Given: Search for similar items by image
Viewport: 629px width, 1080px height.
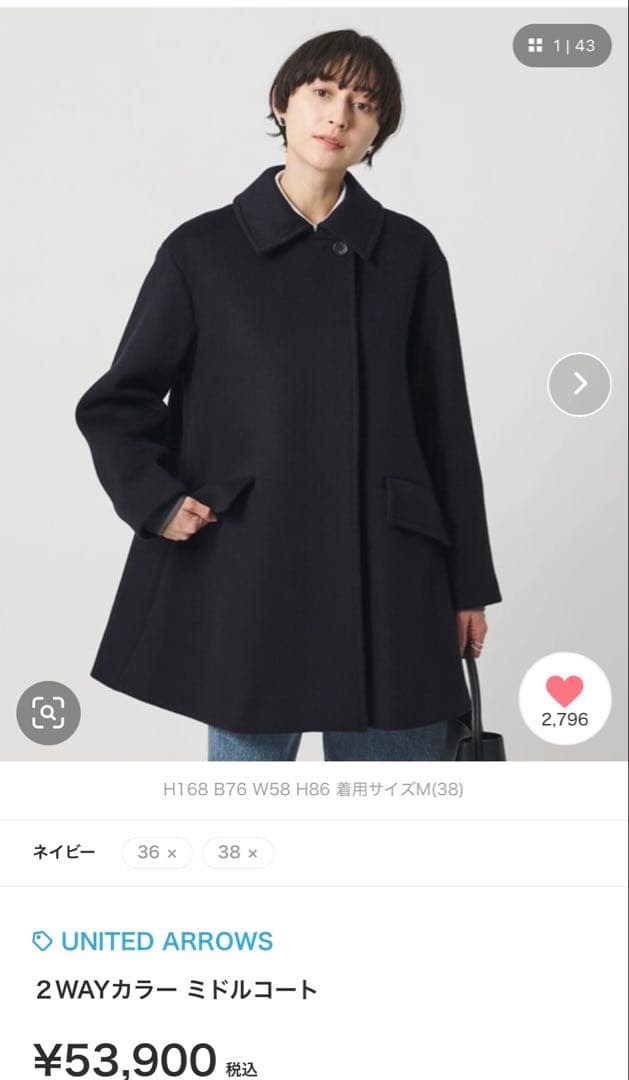Looking at the screenshot, I should [48, 712].
